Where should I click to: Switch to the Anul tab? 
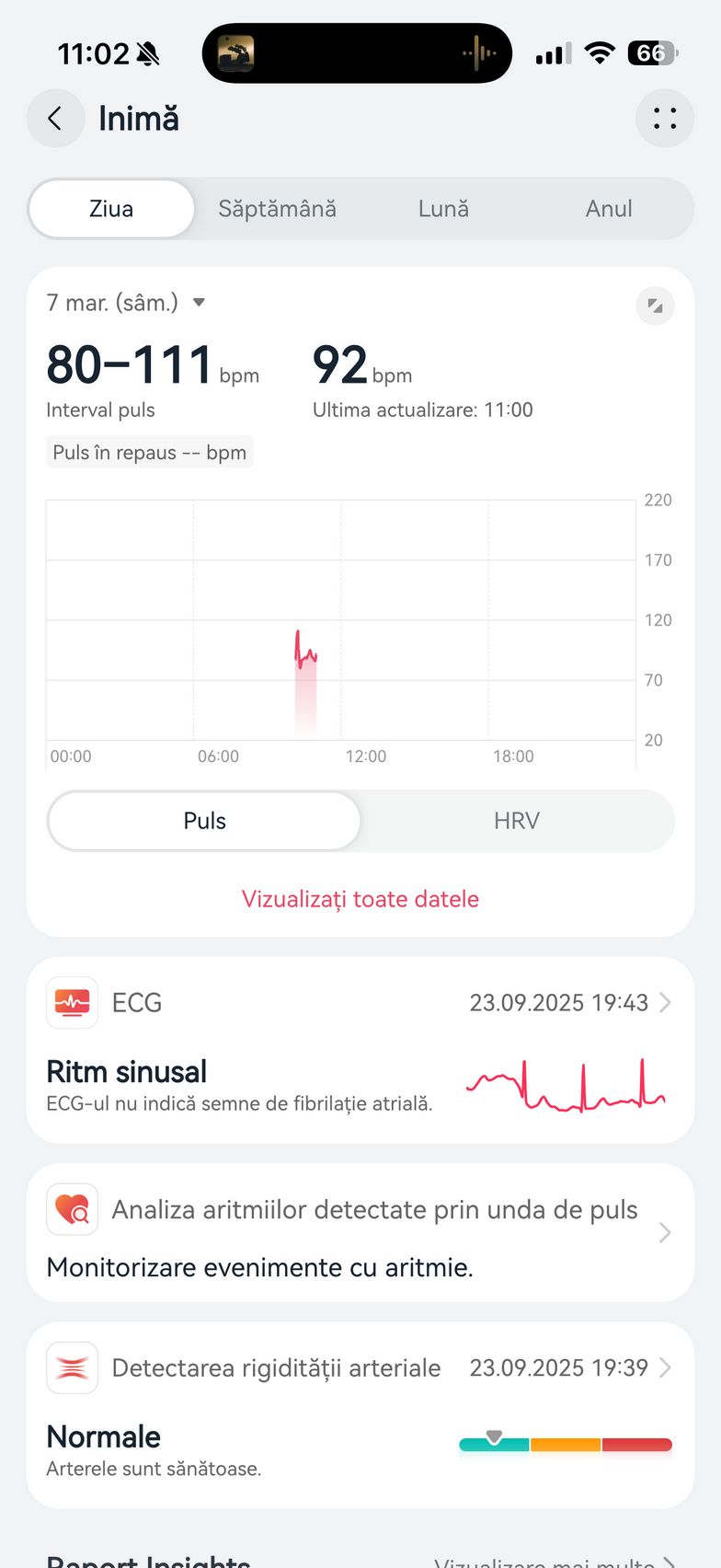coord(609,209)
